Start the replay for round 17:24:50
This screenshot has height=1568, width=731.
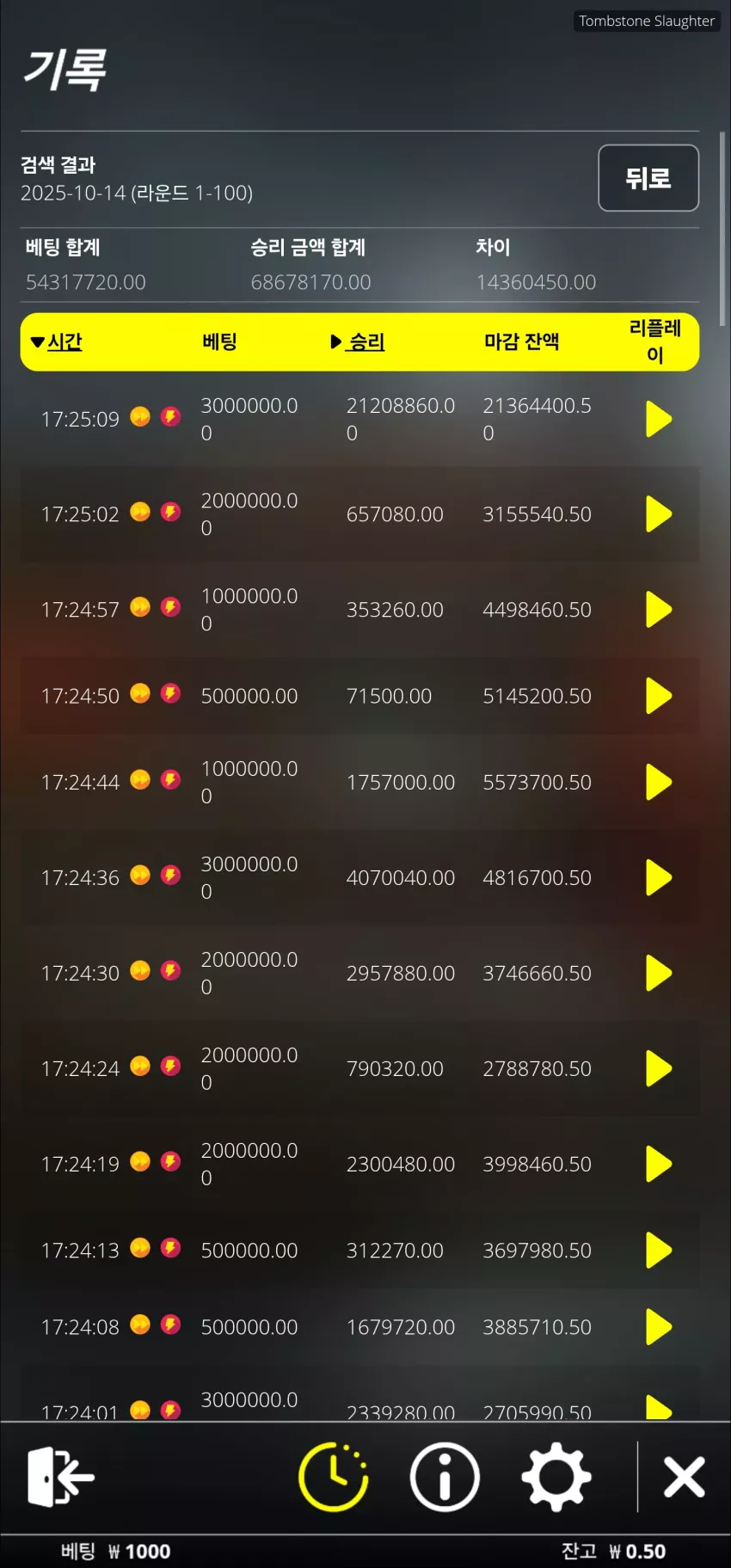pyautogui.click(x=659, y=696)
